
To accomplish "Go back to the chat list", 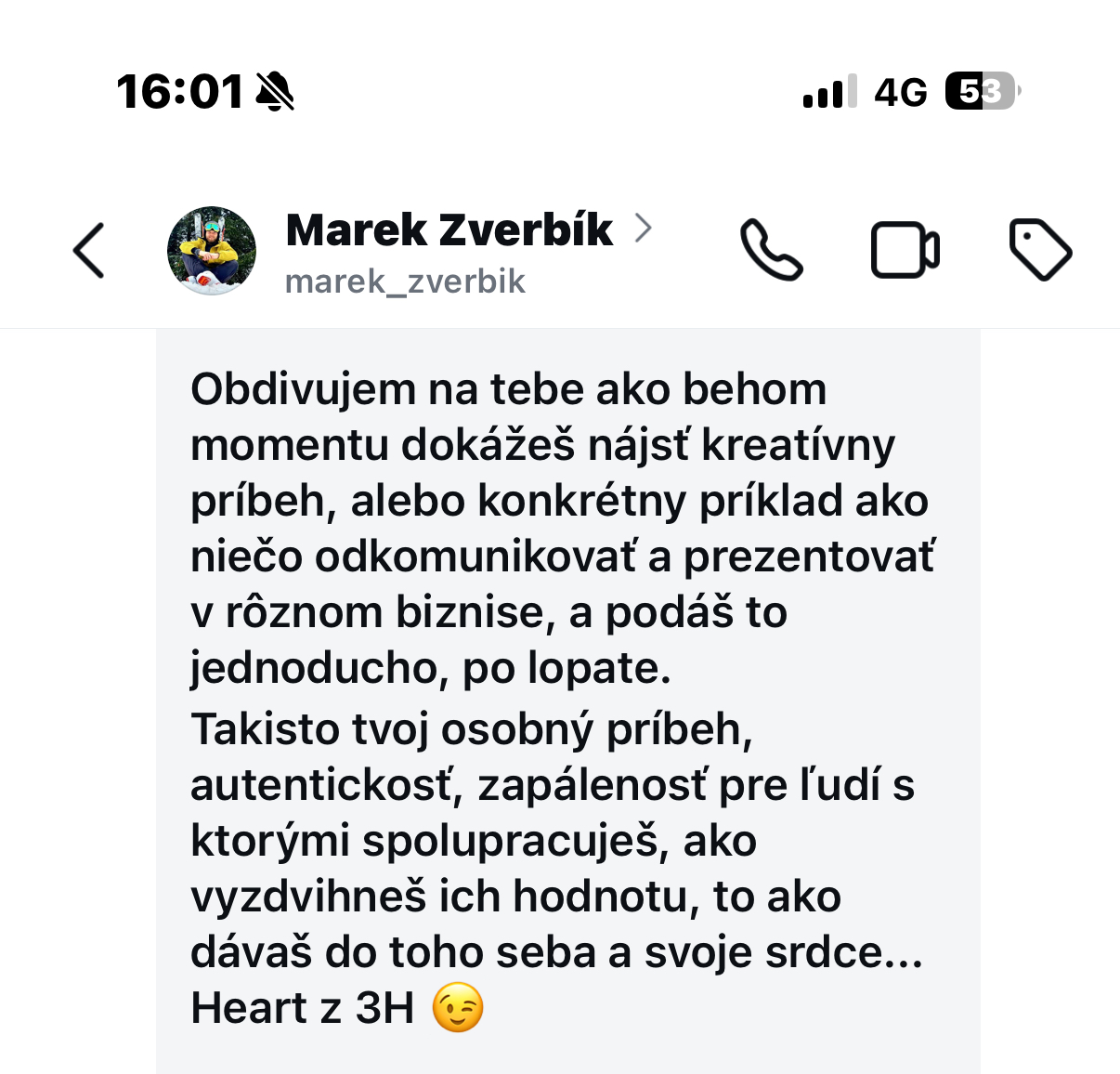I will (89, 250).
